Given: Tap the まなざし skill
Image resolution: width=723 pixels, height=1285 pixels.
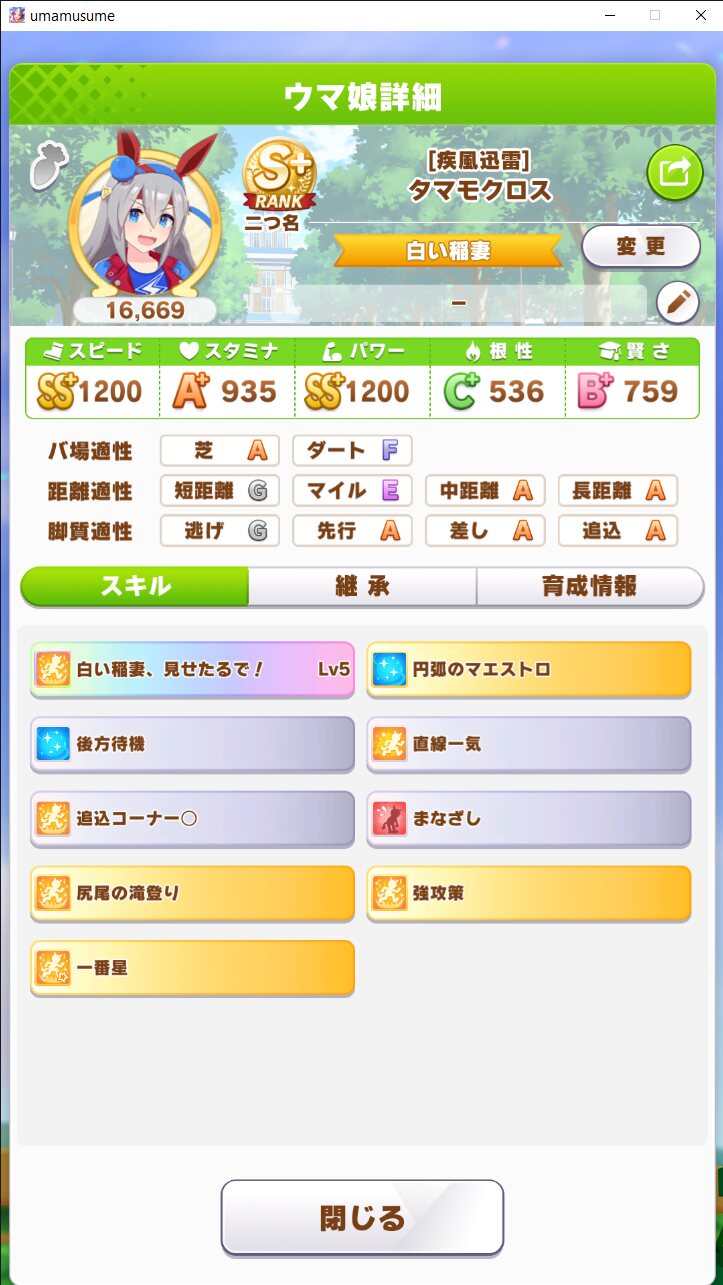Looking at the screenshot, I should pyautogui.click(x=529, y=819).
